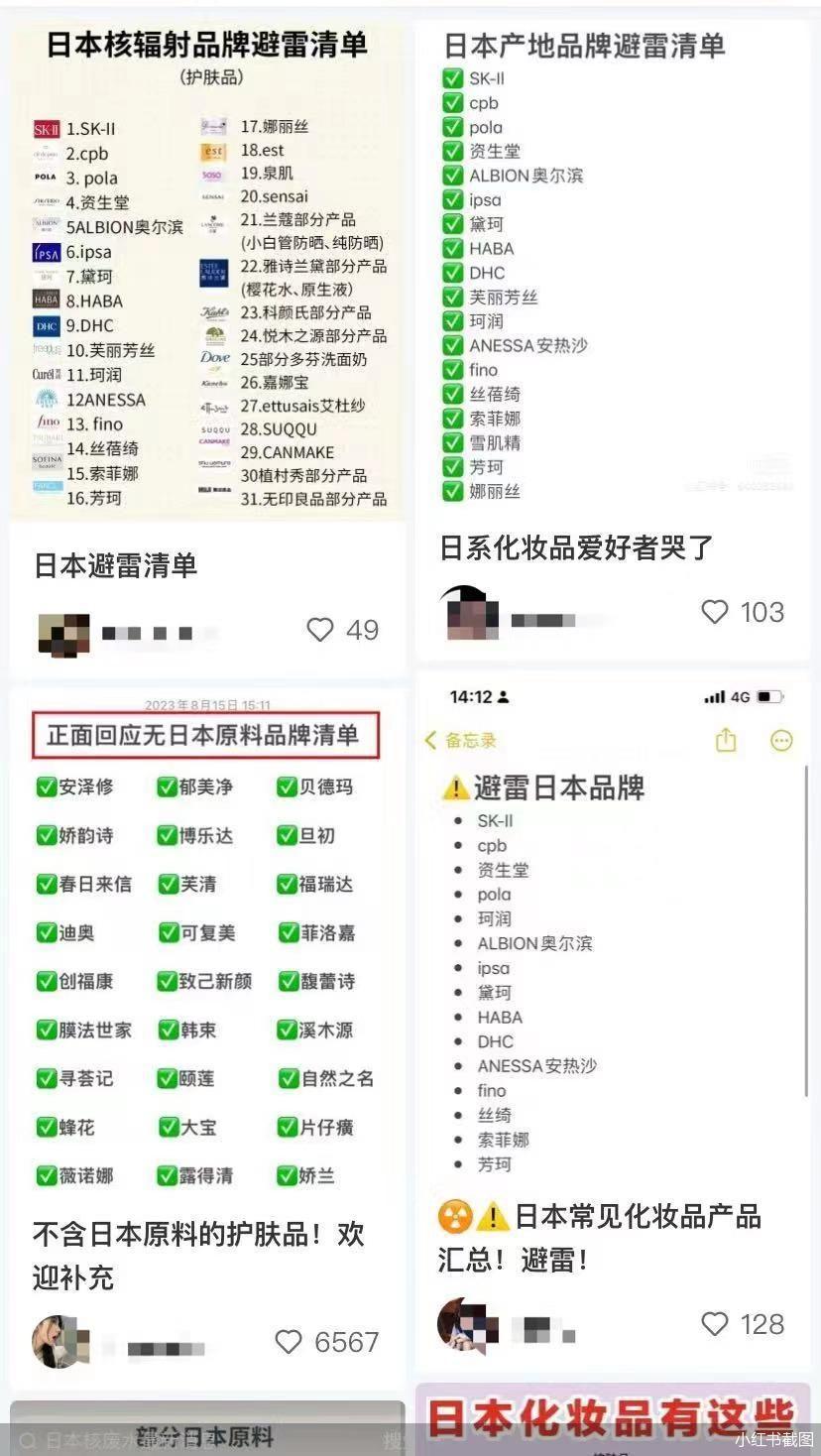This screenshot has height=1456, width=821.
Task: Open the post 日系化妆品爱好者哭了
Action: pyautogui.click(x=576, y=546)
